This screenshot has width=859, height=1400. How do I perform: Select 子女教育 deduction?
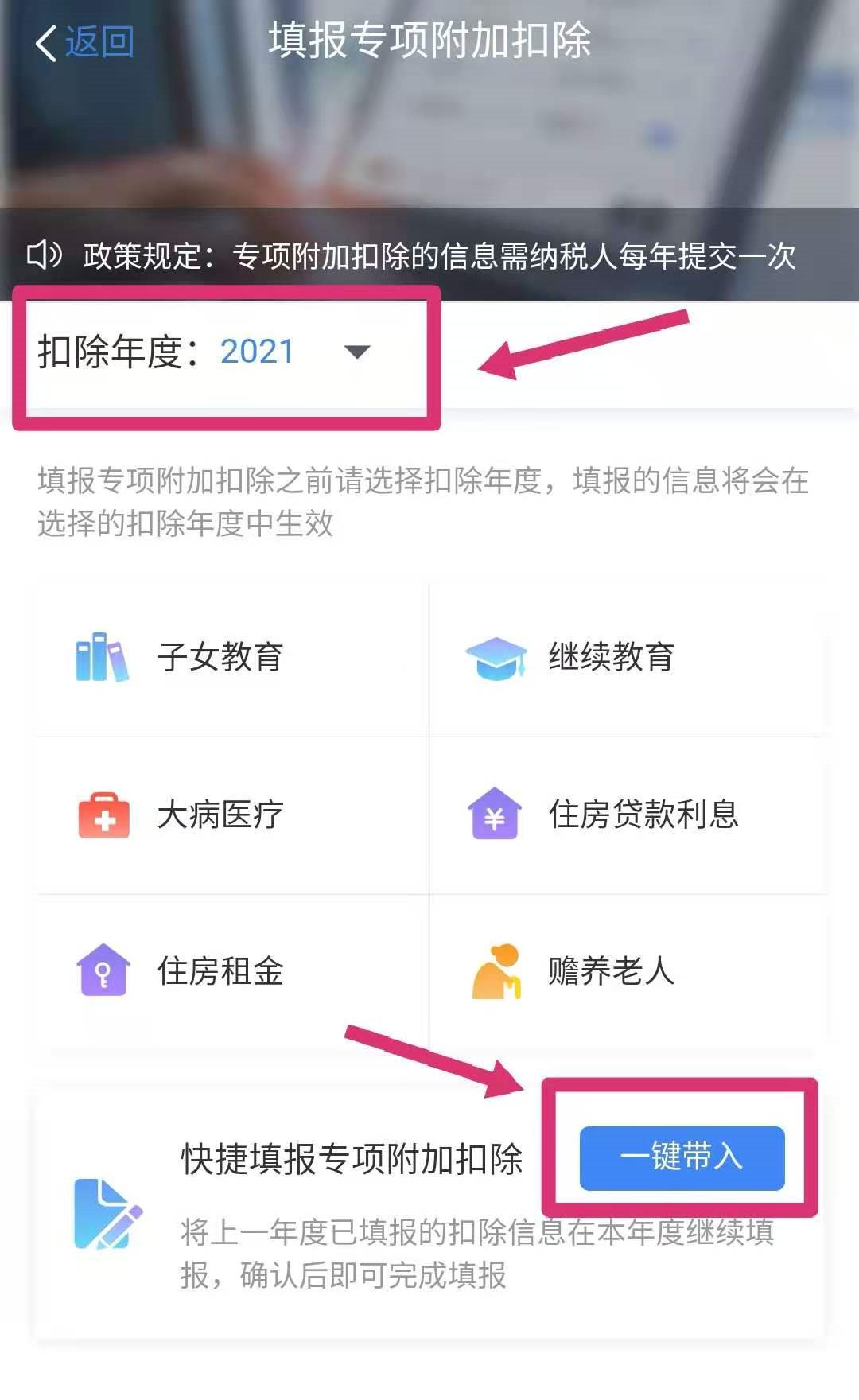(x=220, y=657)
